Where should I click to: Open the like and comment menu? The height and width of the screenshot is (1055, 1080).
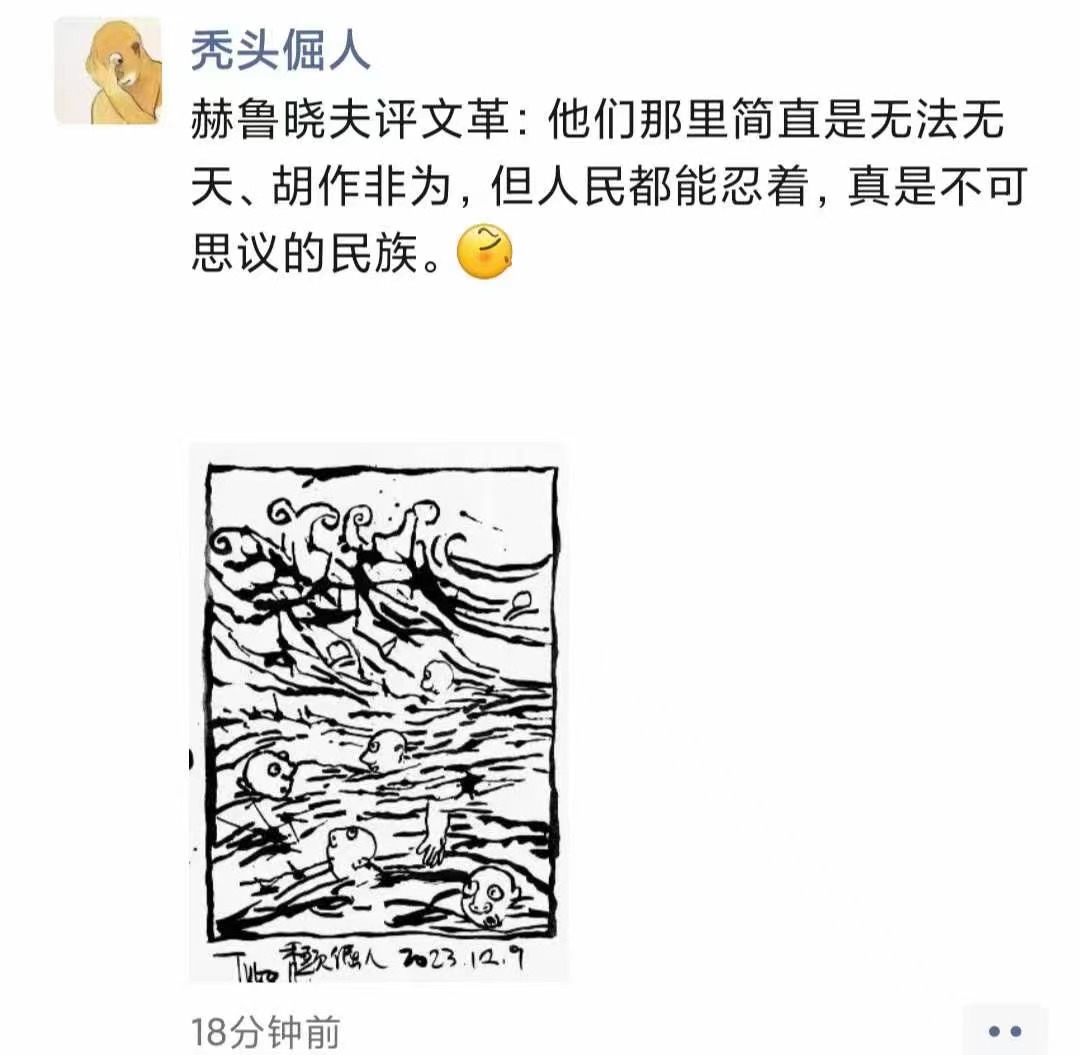[x=1003, y=1030]
